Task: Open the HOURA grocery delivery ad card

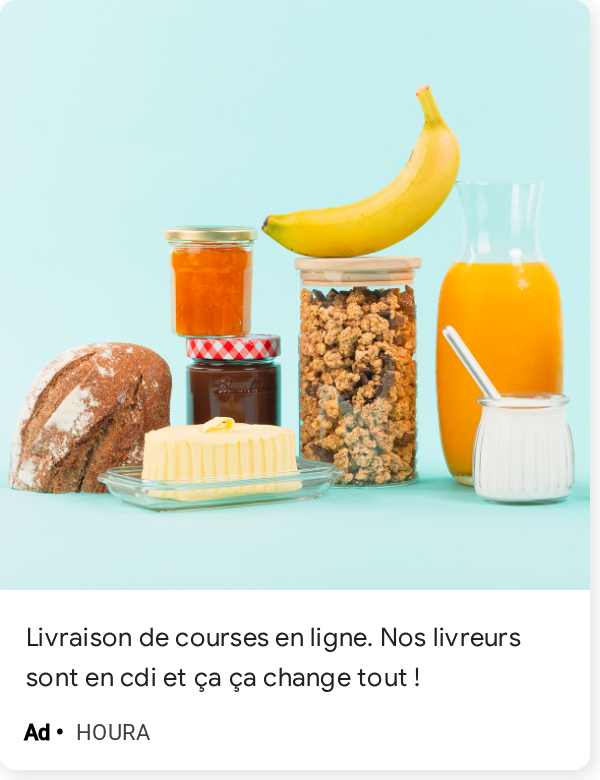Action: click(x=295, y=385)
